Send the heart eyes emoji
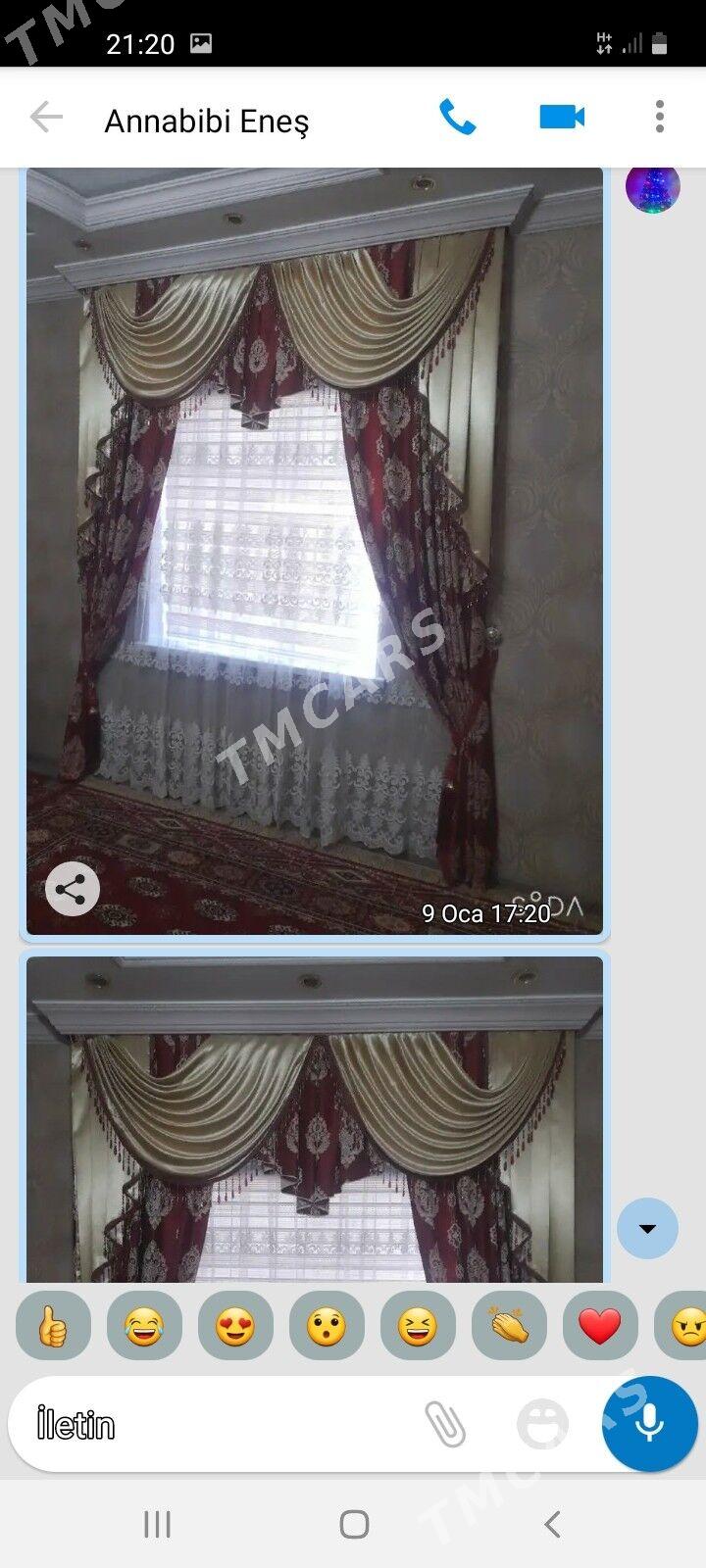The image size is (706, 1568). point(235,1326)
